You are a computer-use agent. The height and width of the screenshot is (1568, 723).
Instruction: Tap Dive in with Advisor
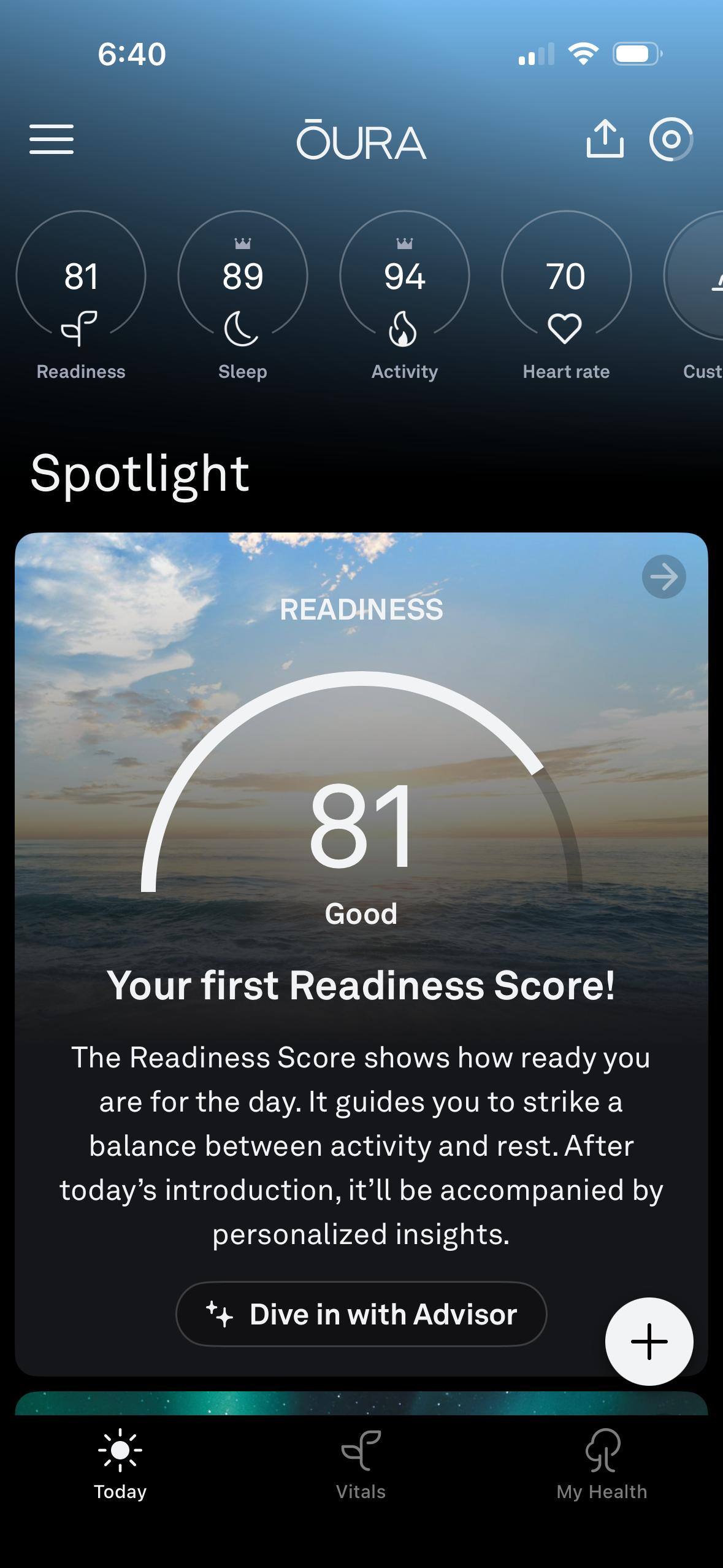click(361, 1314)
